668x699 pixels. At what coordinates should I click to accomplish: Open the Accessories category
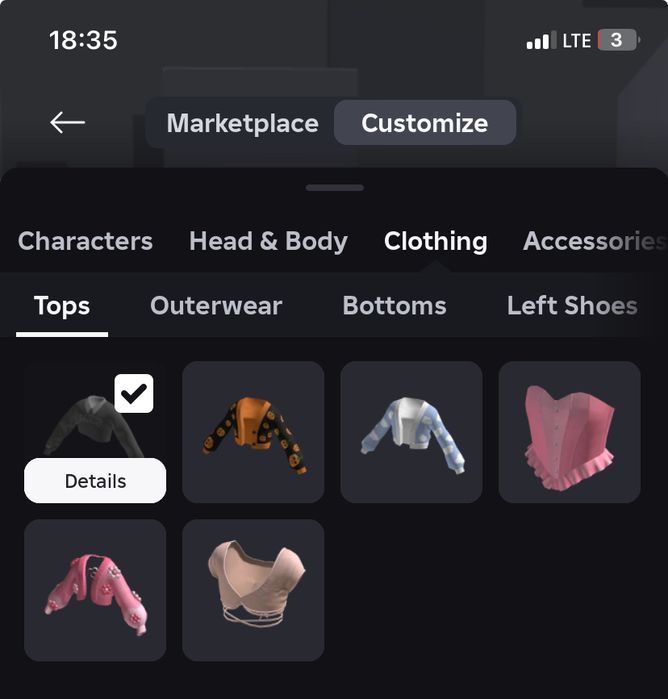point(592,241)
